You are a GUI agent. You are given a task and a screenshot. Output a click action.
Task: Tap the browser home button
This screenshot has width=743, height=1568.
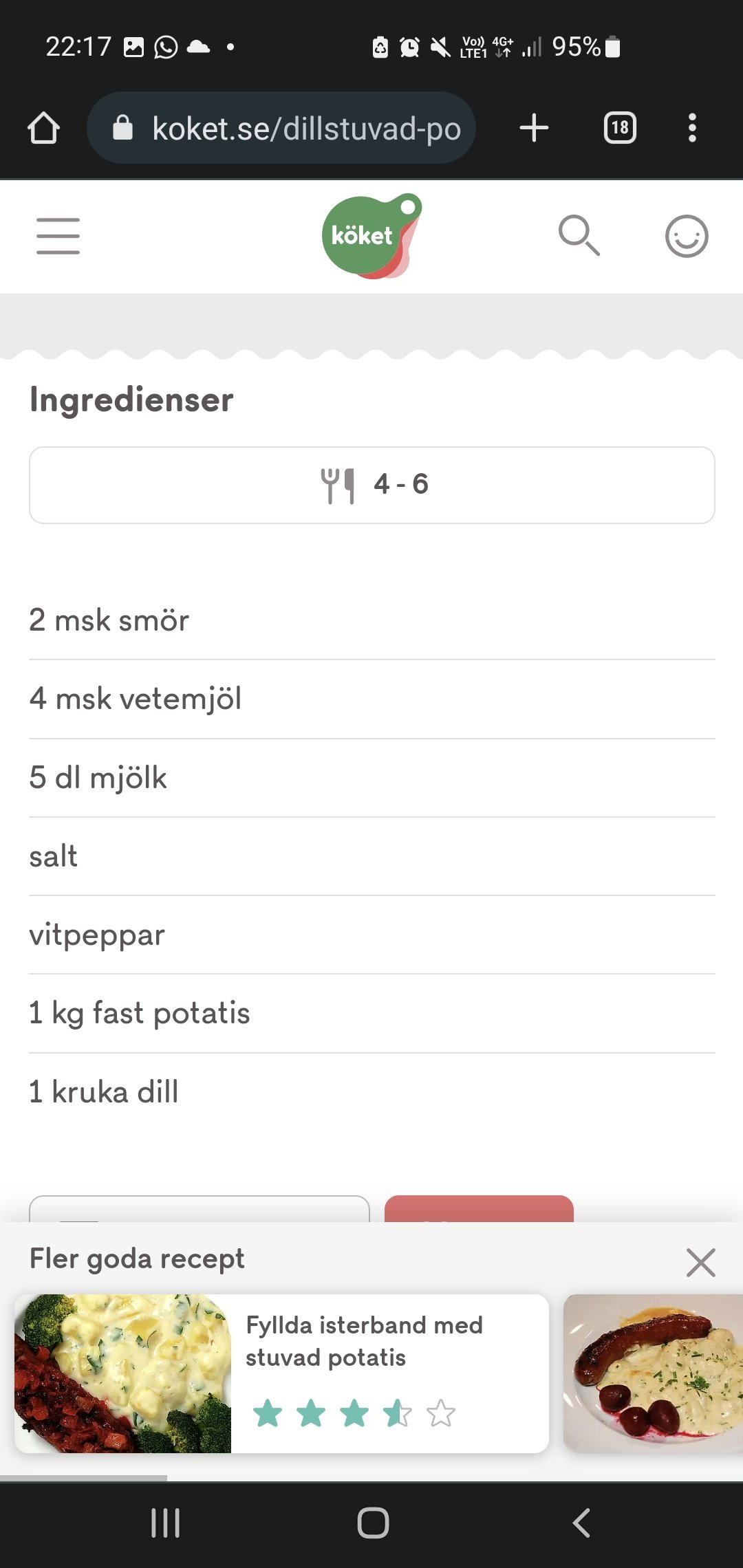[43, 128]
